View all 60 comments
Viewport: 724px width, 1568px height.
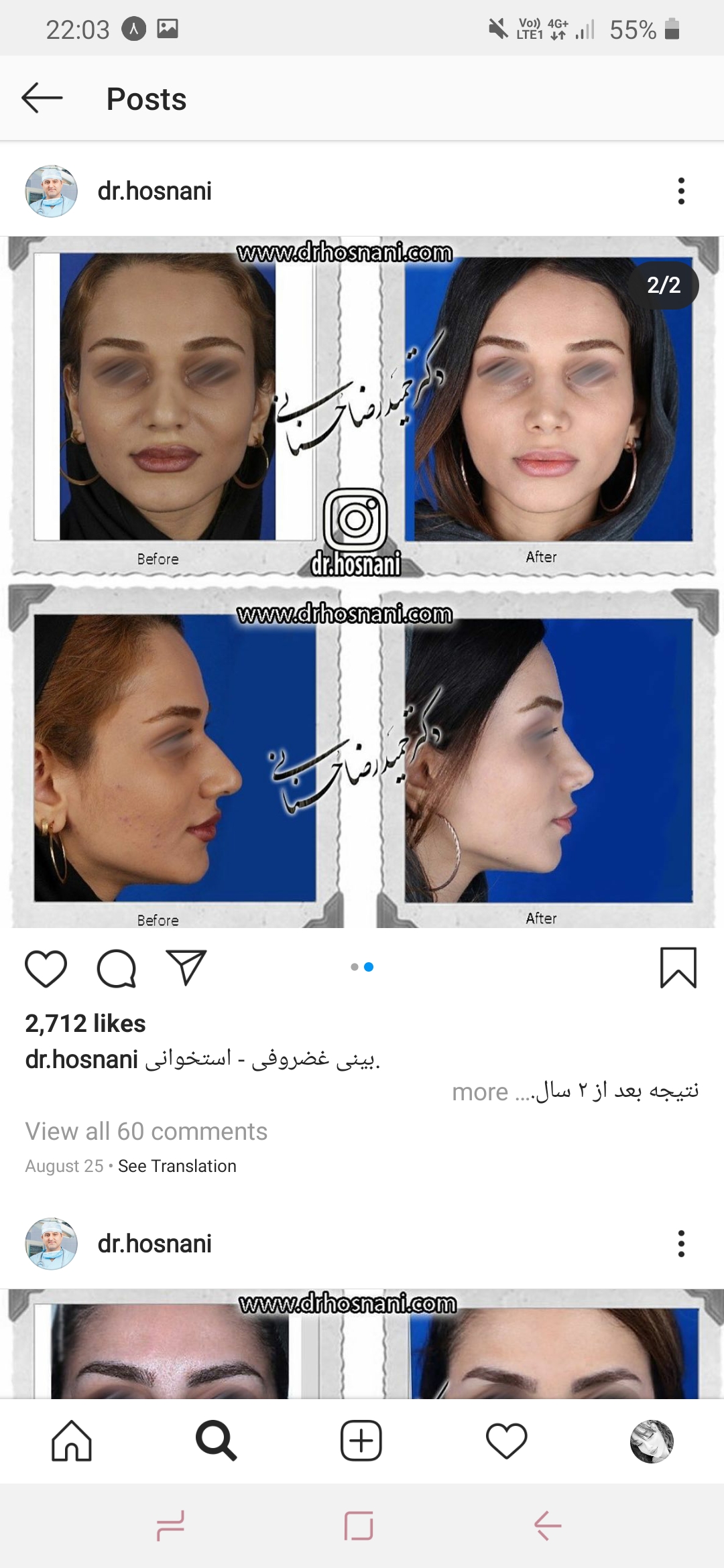coord(146,1132)
